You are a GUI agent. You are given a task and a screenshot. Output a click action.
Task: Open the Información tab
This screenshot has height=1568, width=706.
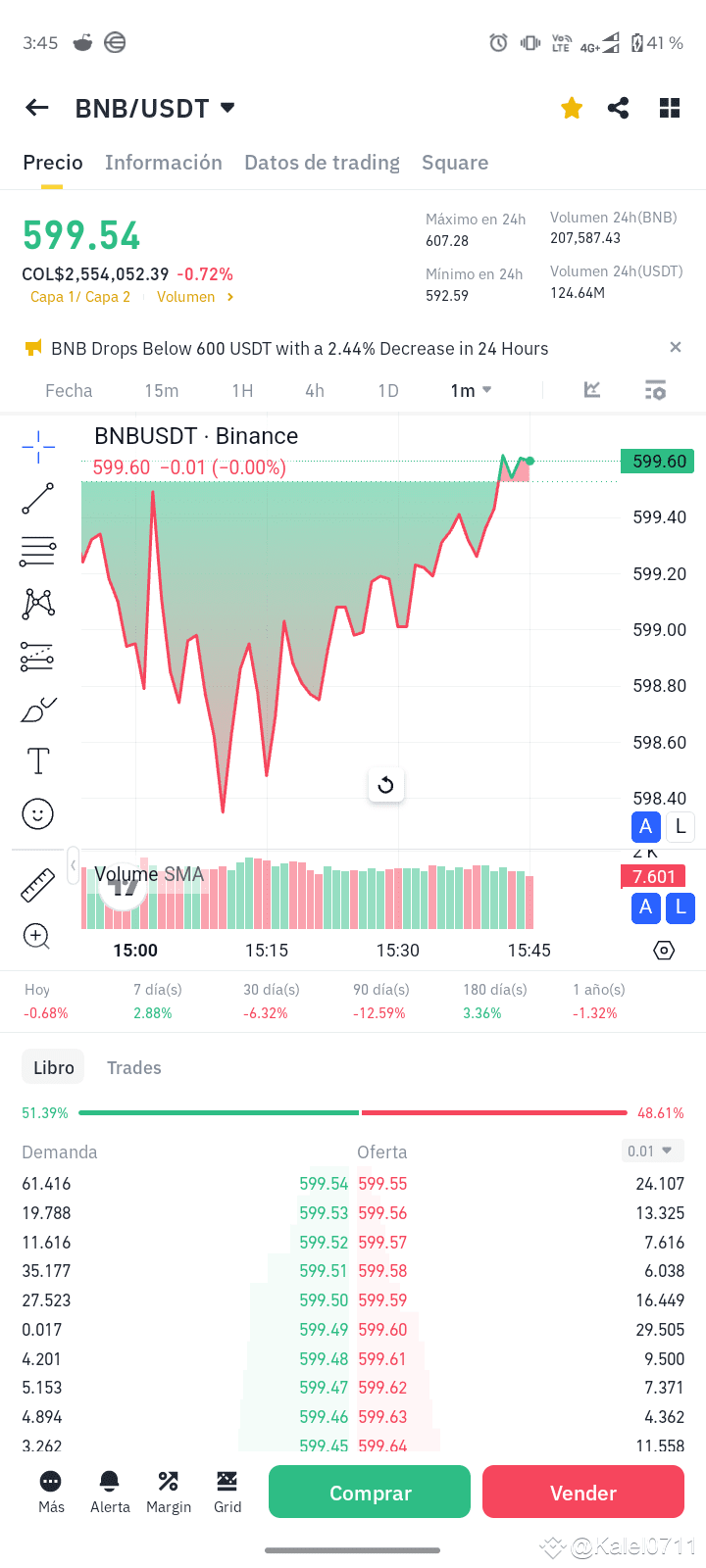point(164,162)
